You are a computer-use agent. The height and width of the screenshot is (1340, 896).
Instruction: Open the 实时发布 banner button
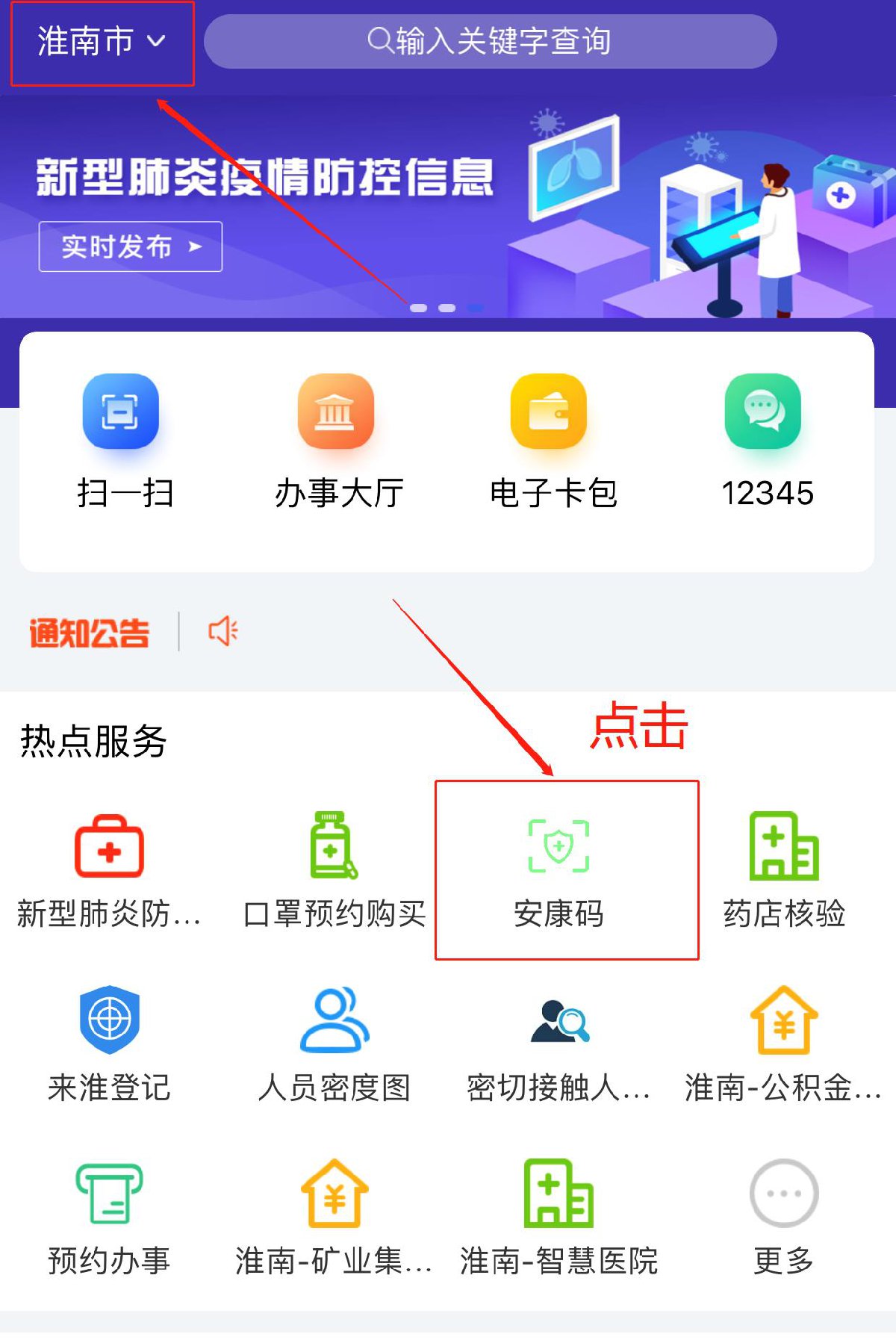pyautogui.click(x=131, y=246)
